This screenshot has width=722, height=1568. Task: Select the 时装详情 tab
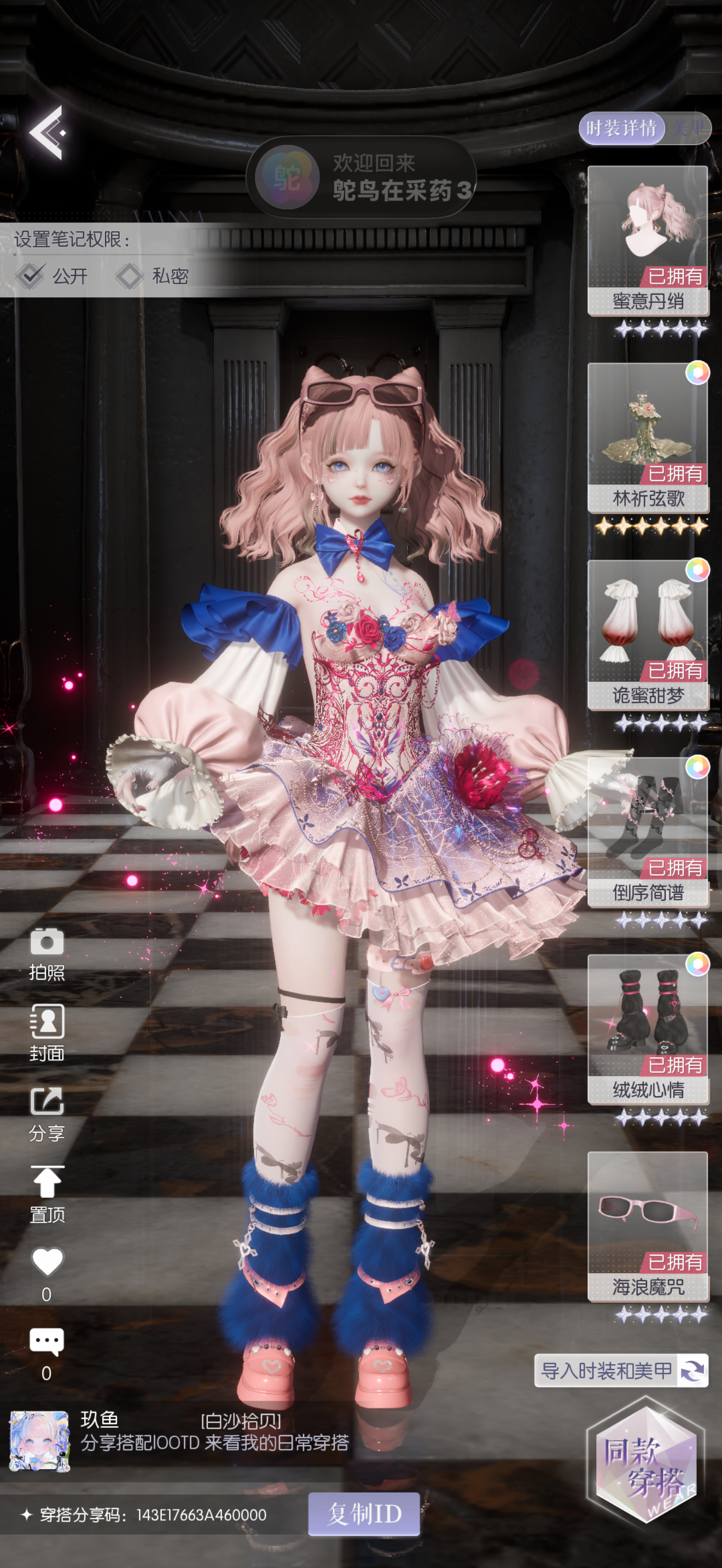coord(621,128)
